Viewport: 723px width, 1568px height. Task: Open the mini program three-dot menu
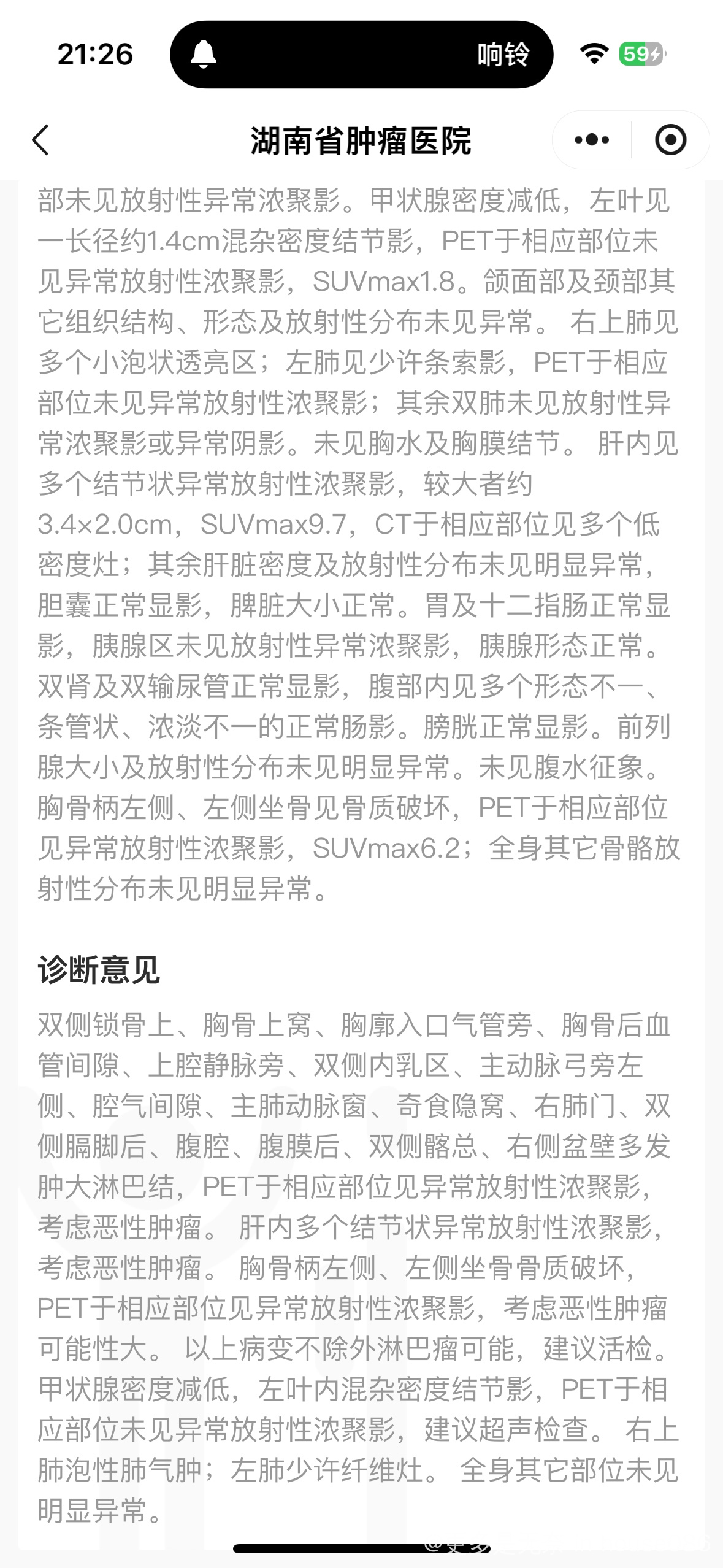pos(592,140)
